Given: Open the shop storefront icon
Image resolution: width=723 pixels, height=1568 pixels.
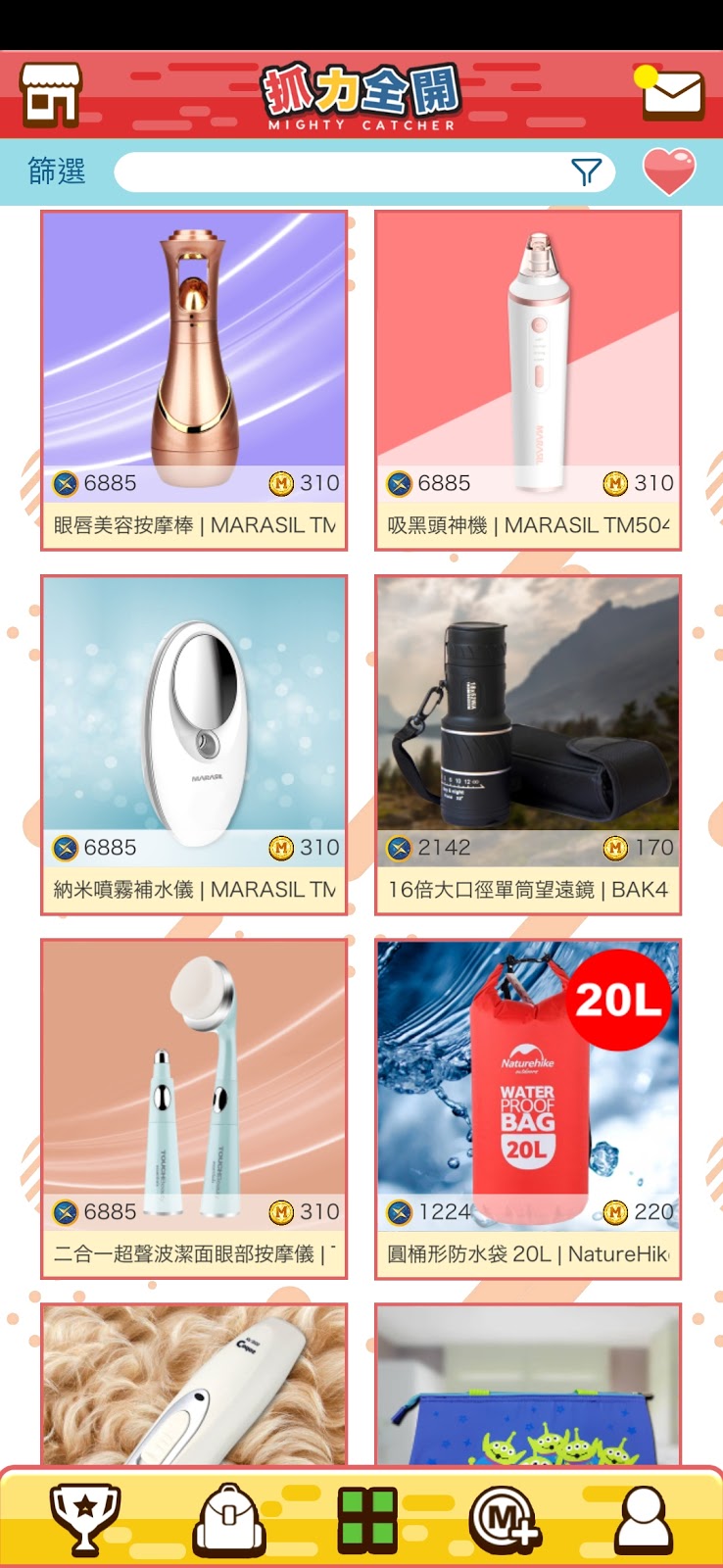Looking at the screenshot, I should click(50, 94).
